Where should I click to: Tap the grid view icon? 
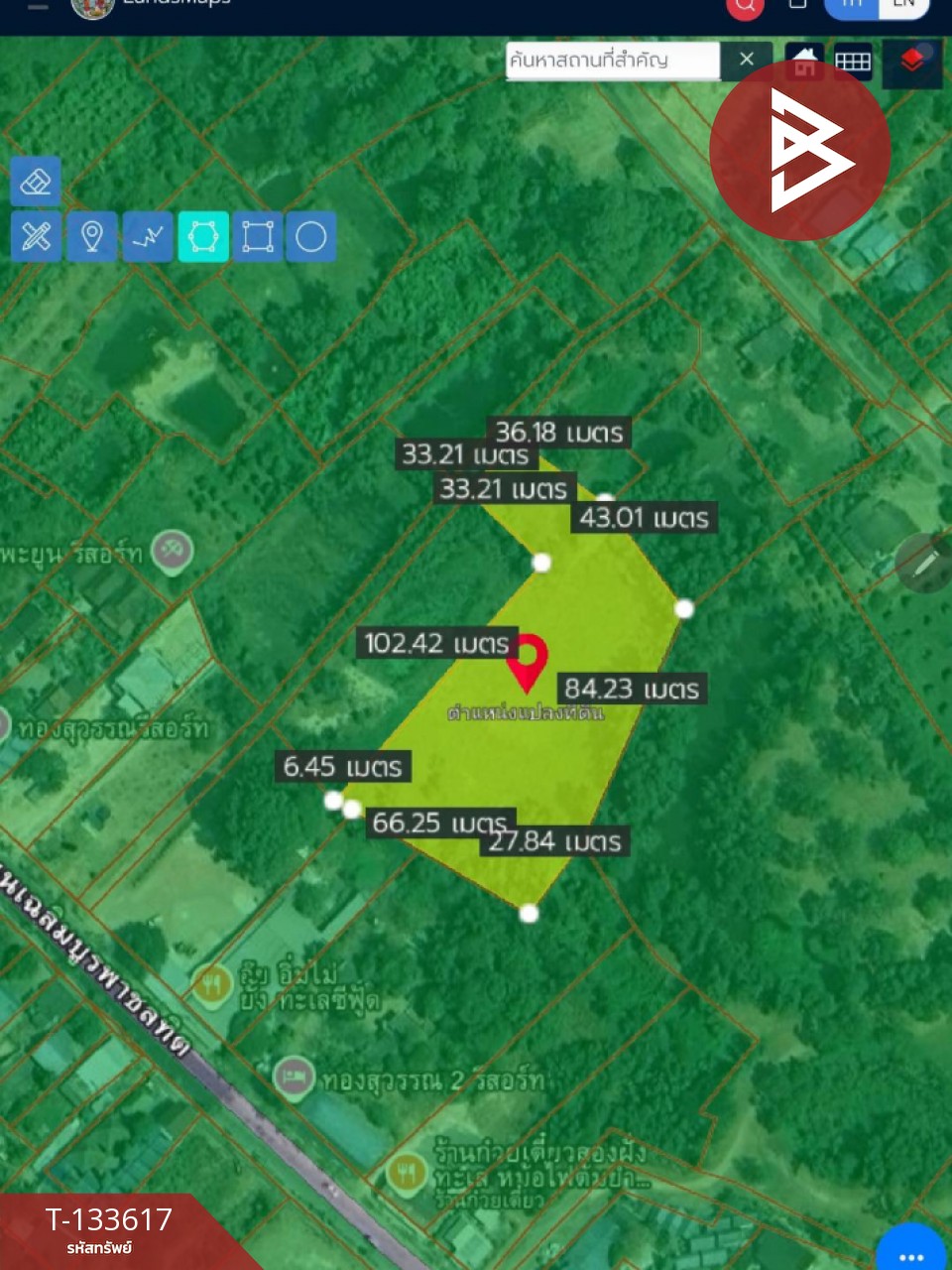(x=852, y=62)
